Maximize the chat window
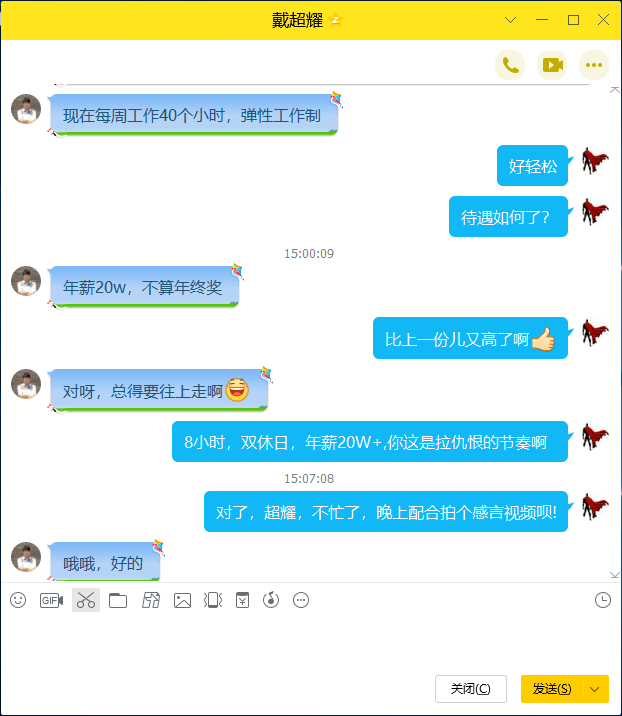 tap(573, 20)
